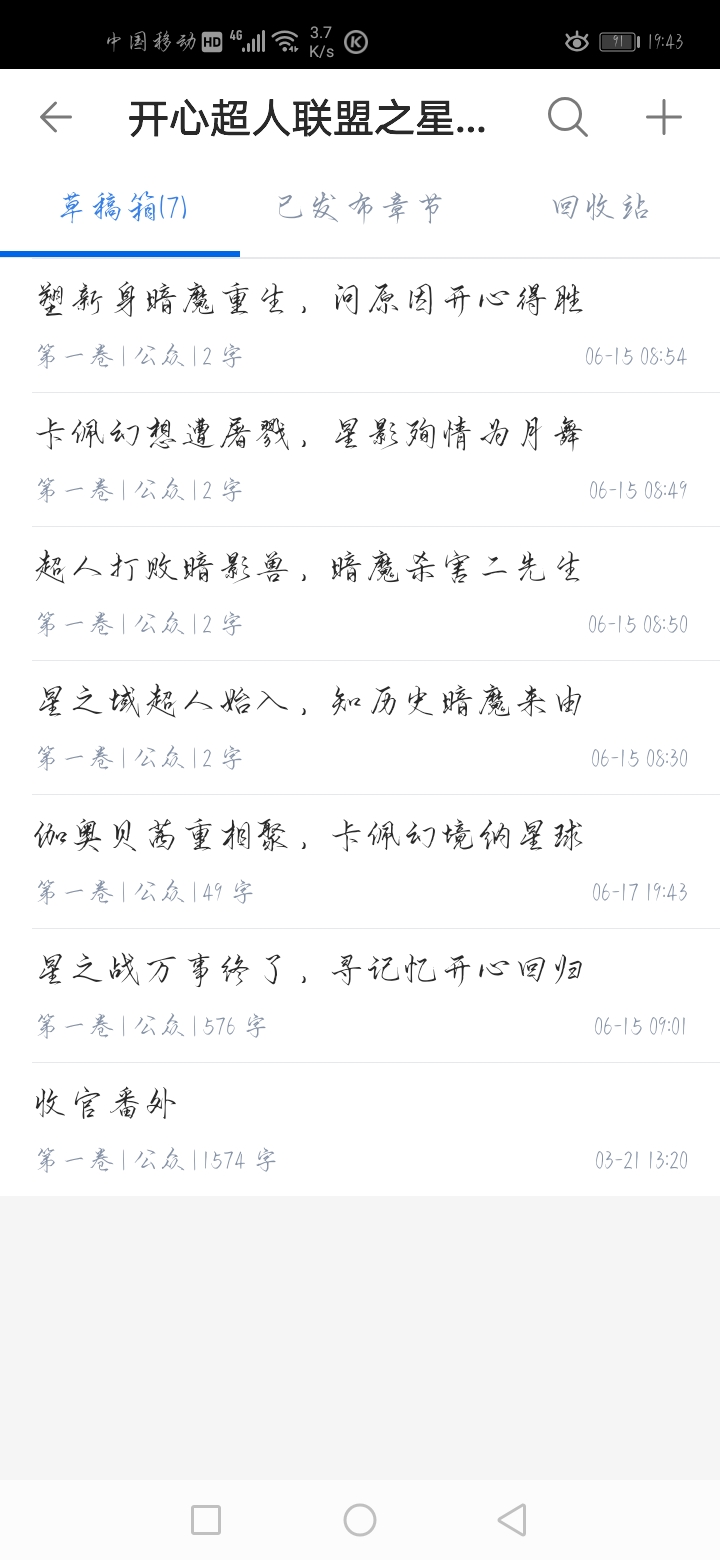Tap the system home button
The width and height of the screenshot is (720, 1560).
click(360, 1520)
